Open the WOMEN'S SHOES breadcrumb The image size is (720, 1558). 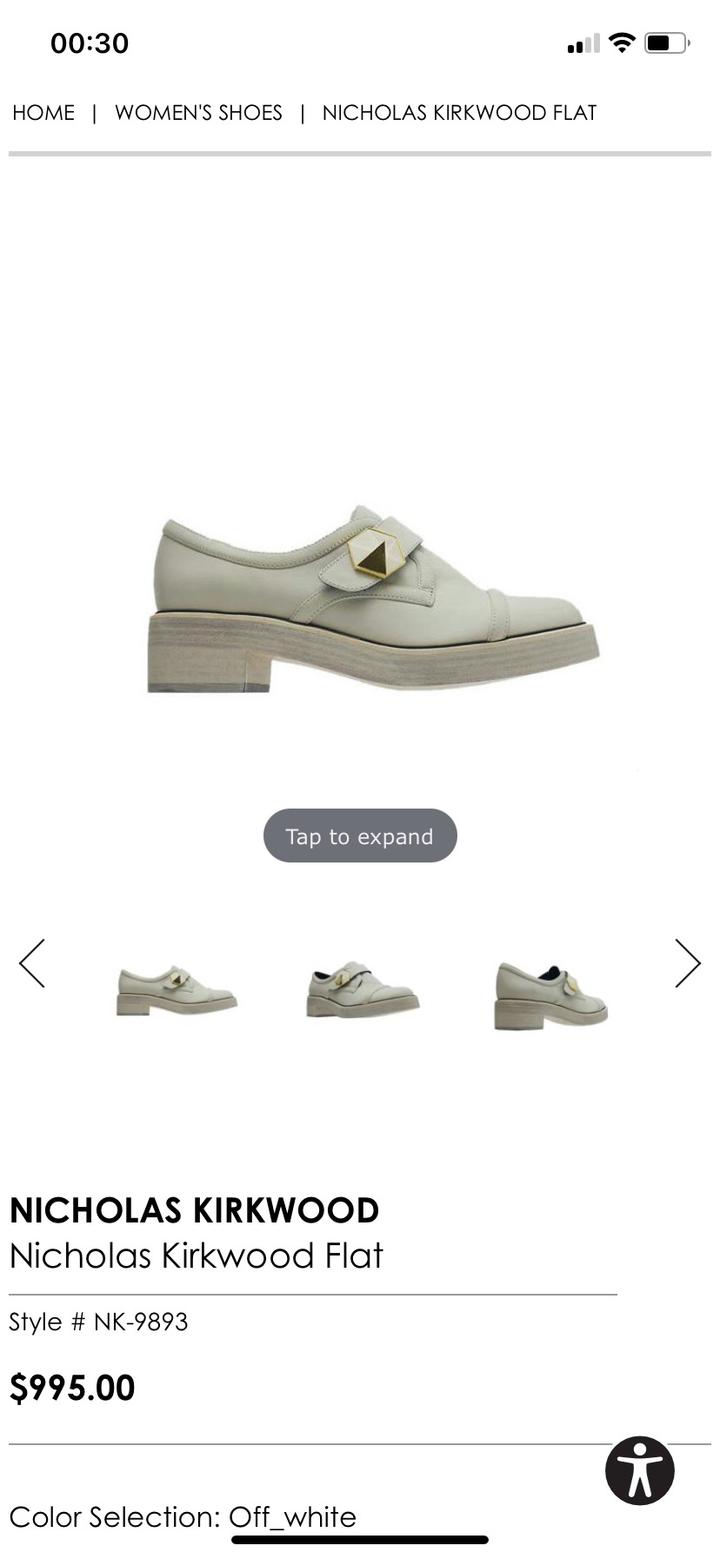click(x=198, y=113)
